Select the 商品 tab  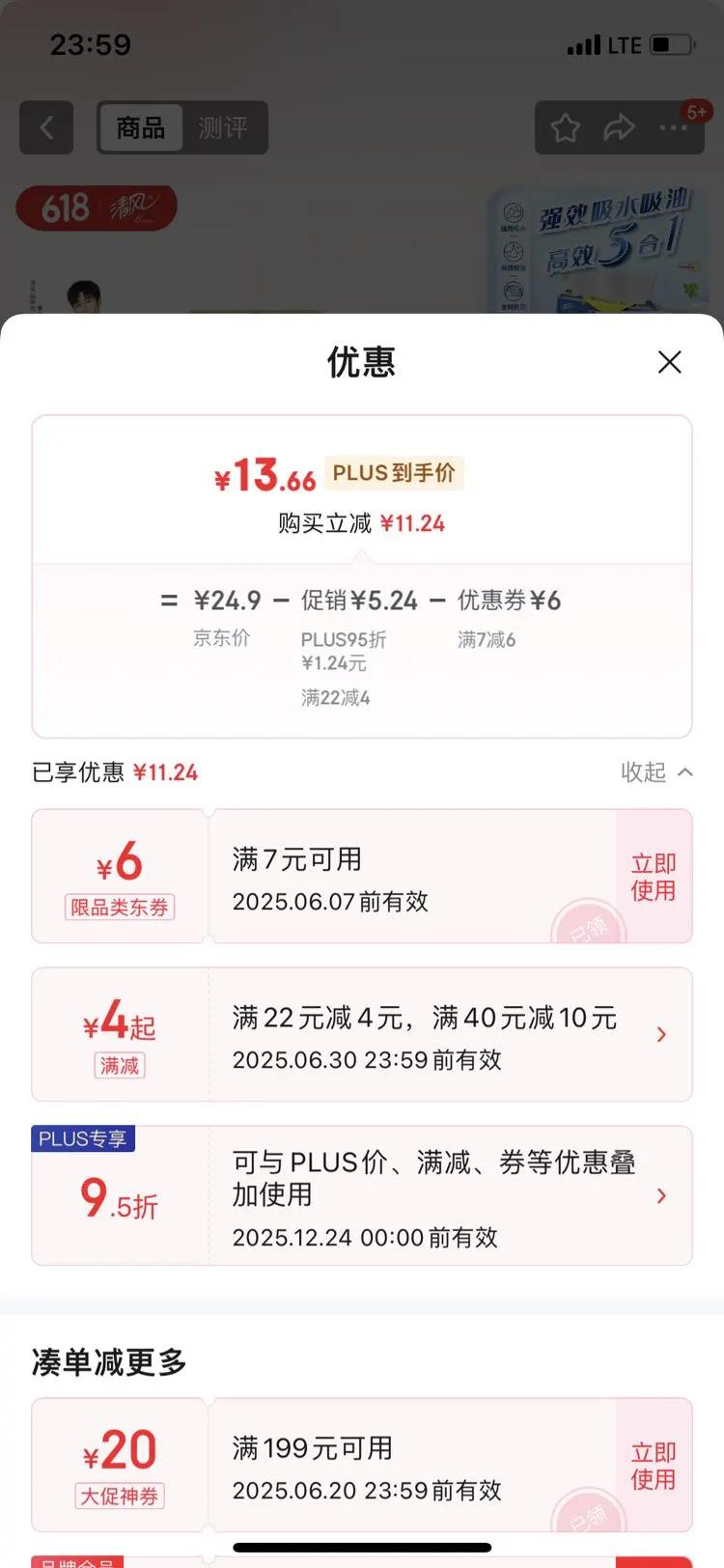tap(139, 127)
